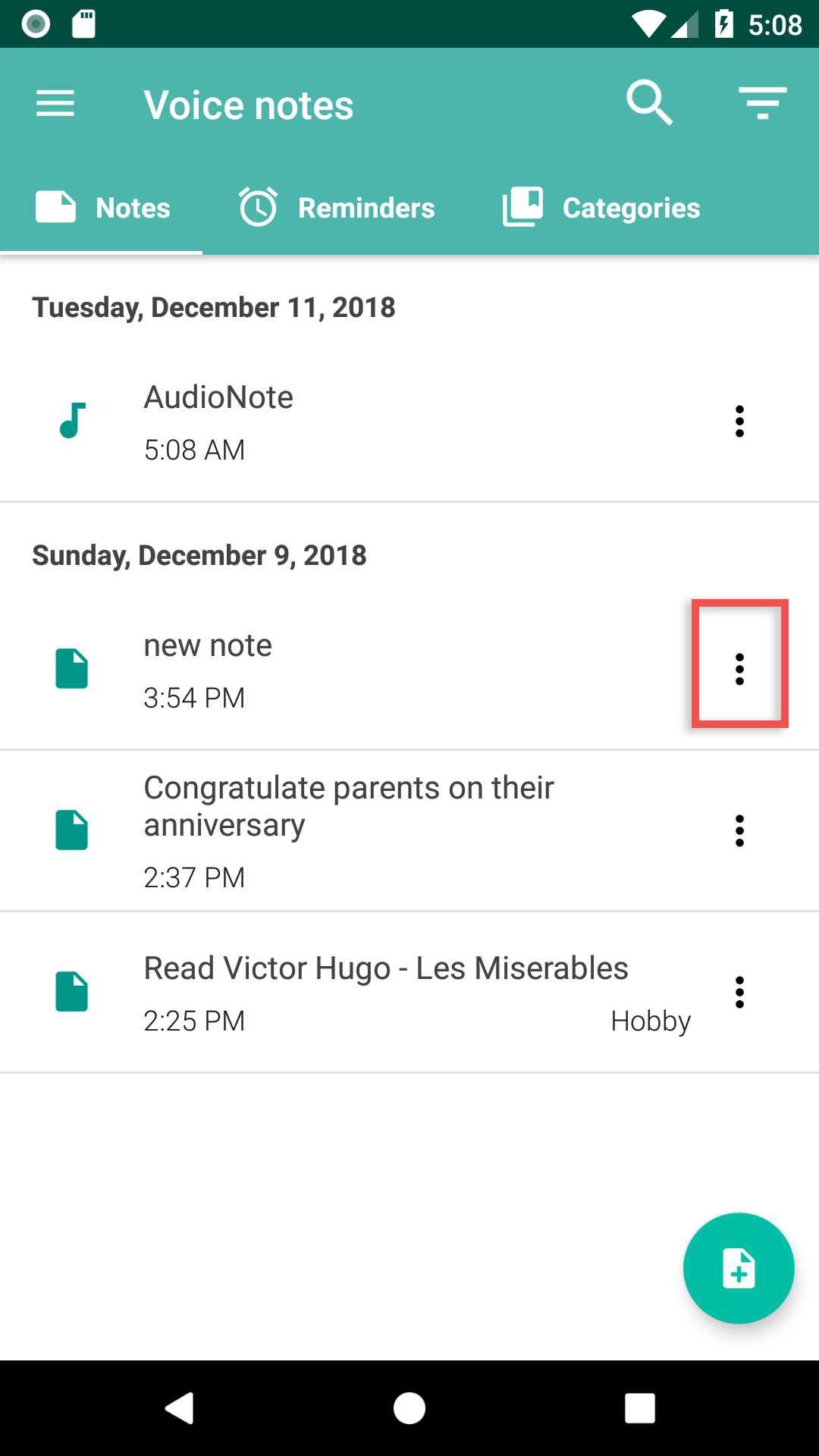Open overflow menu for the anniversary note
This screenshot has height=1456, width=819.
point(739,831)
